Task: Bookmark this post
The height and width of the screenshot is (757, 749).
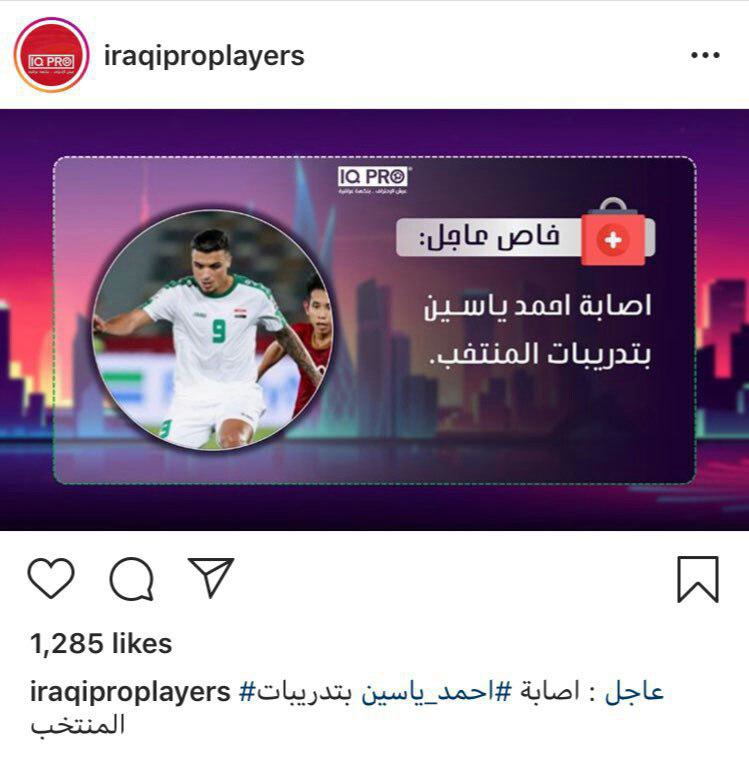Action: [x=697, y=578]
